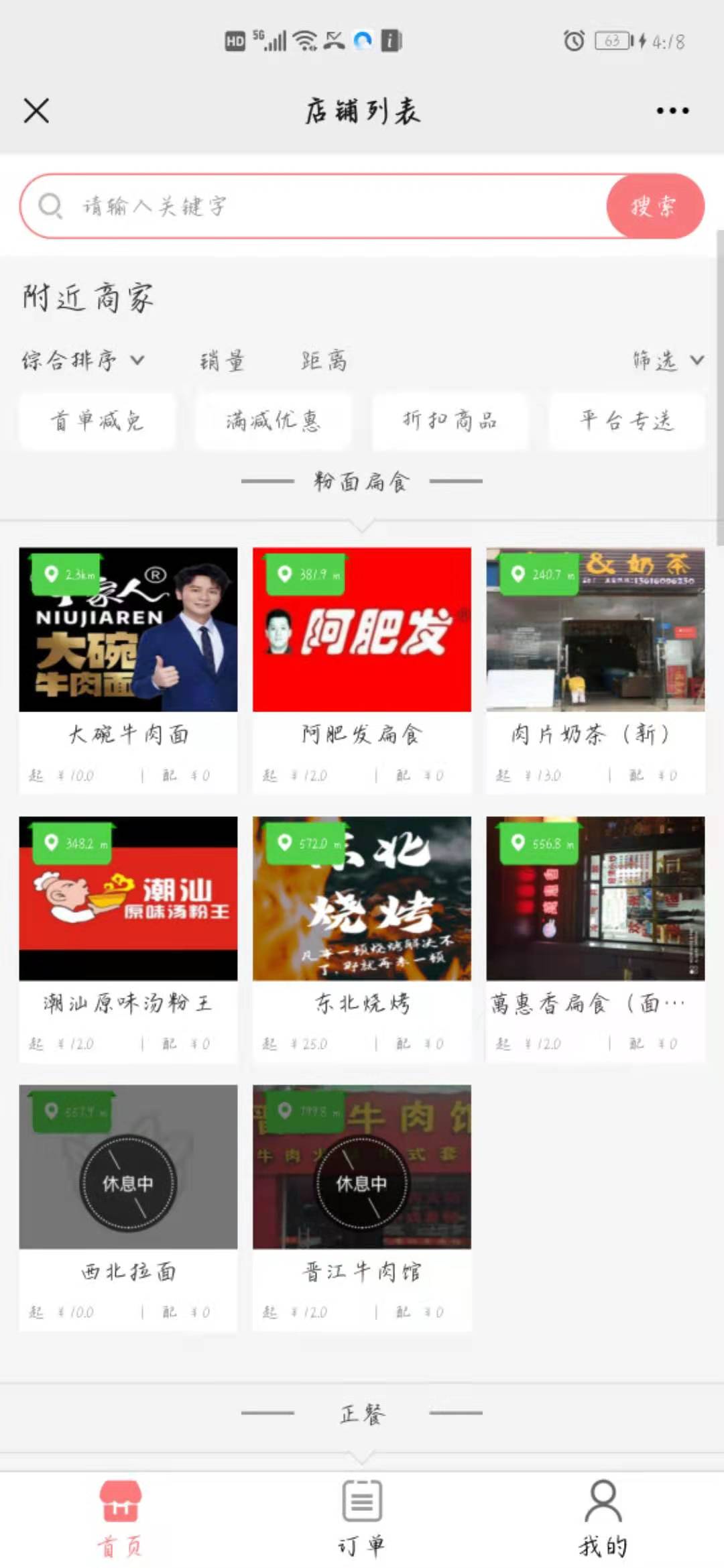The image size is (724, 1568).
Task: Tap the 搜索 button
Action: click(654, 206)
